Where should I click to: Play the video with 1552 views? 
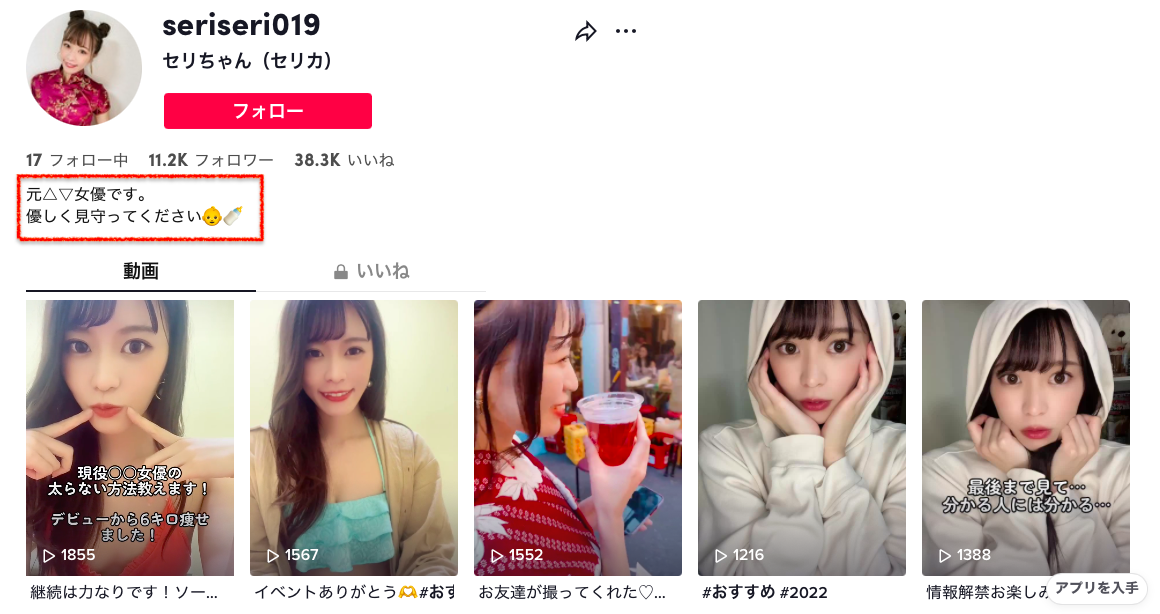click(578, 438)
